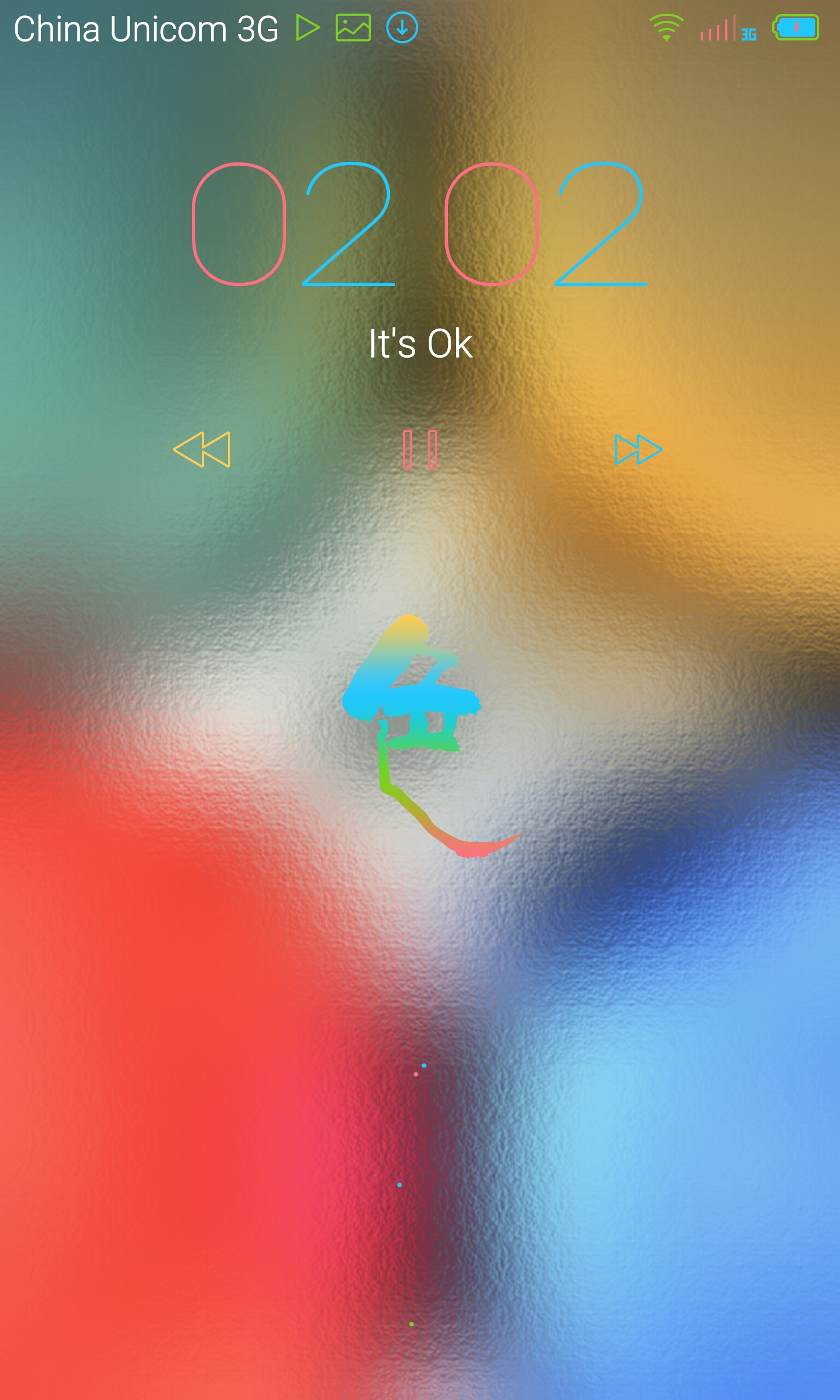Skip back to the previous track

pos(202,450)
